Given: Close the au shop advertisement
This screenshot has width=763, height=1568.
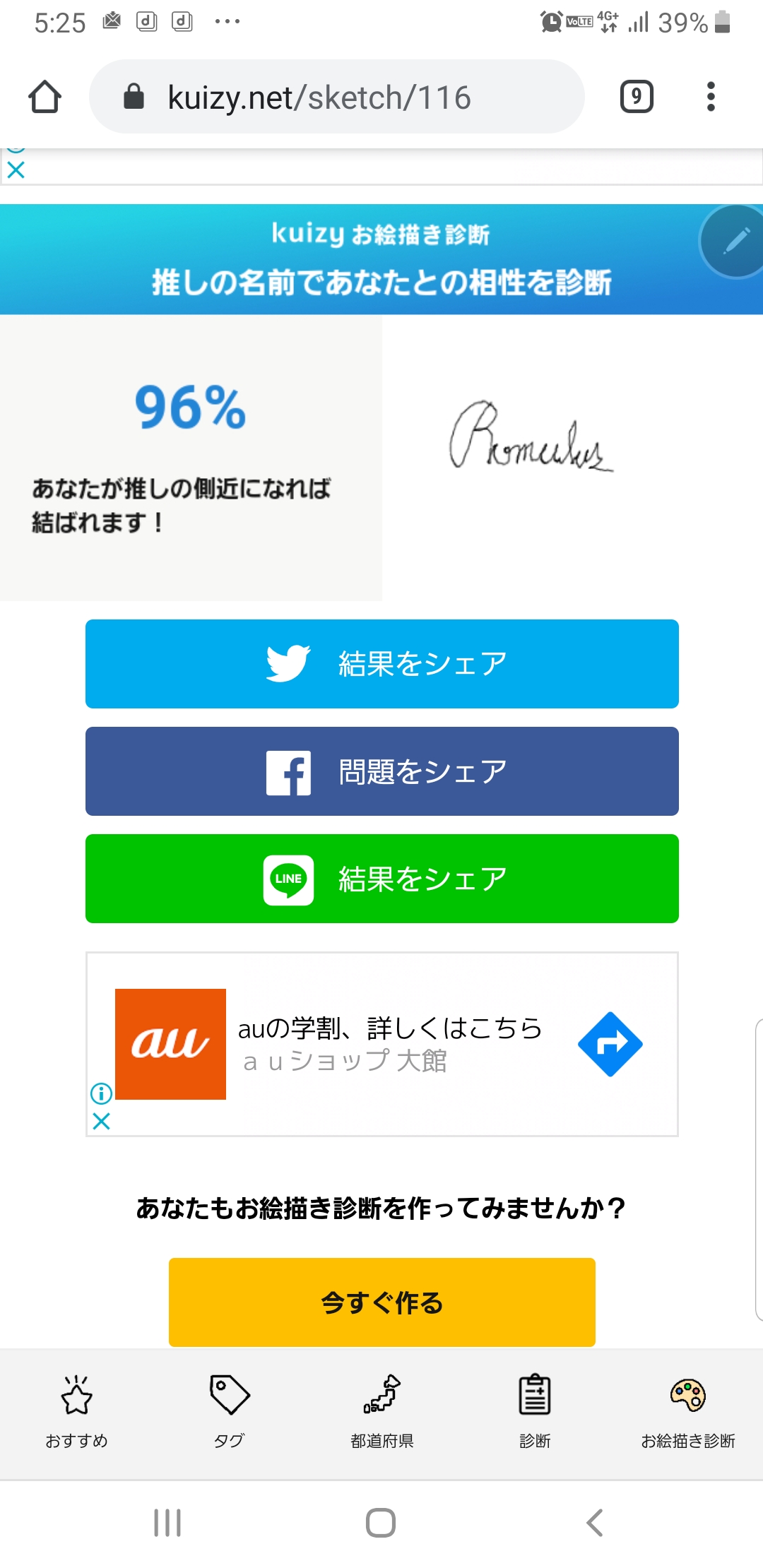Looking at the screenshot, I should point(101,1121).
